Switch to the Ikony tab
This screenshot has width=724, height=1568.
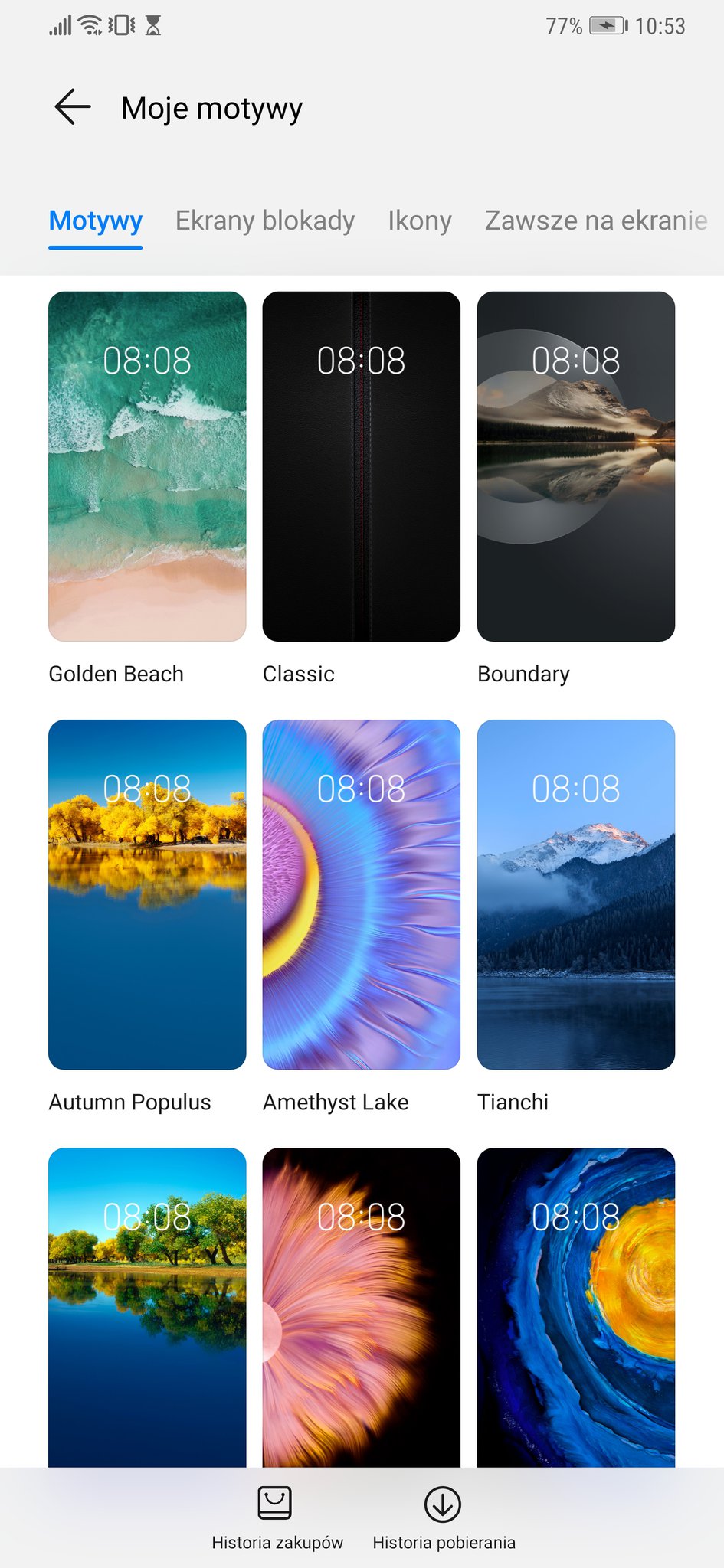click(419, 220)
